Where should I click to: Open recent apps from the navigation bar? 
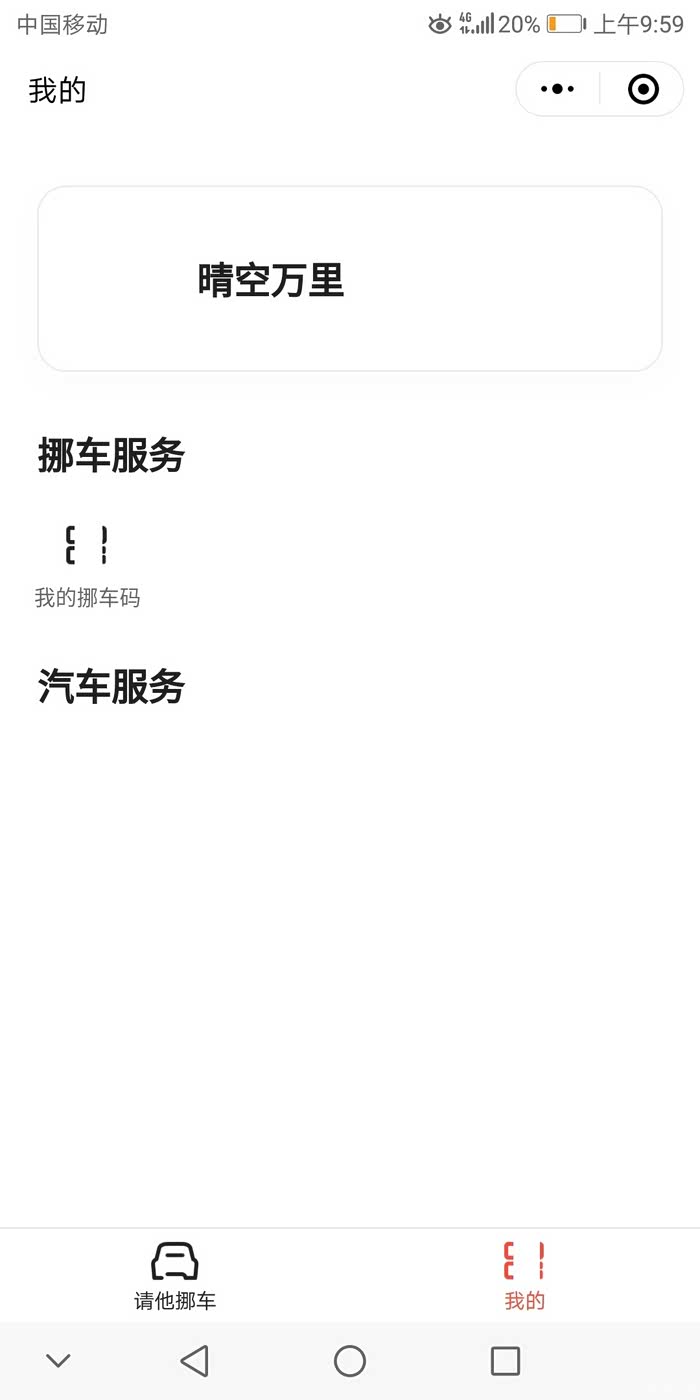pyautogui.click(x=505, y=1361)
